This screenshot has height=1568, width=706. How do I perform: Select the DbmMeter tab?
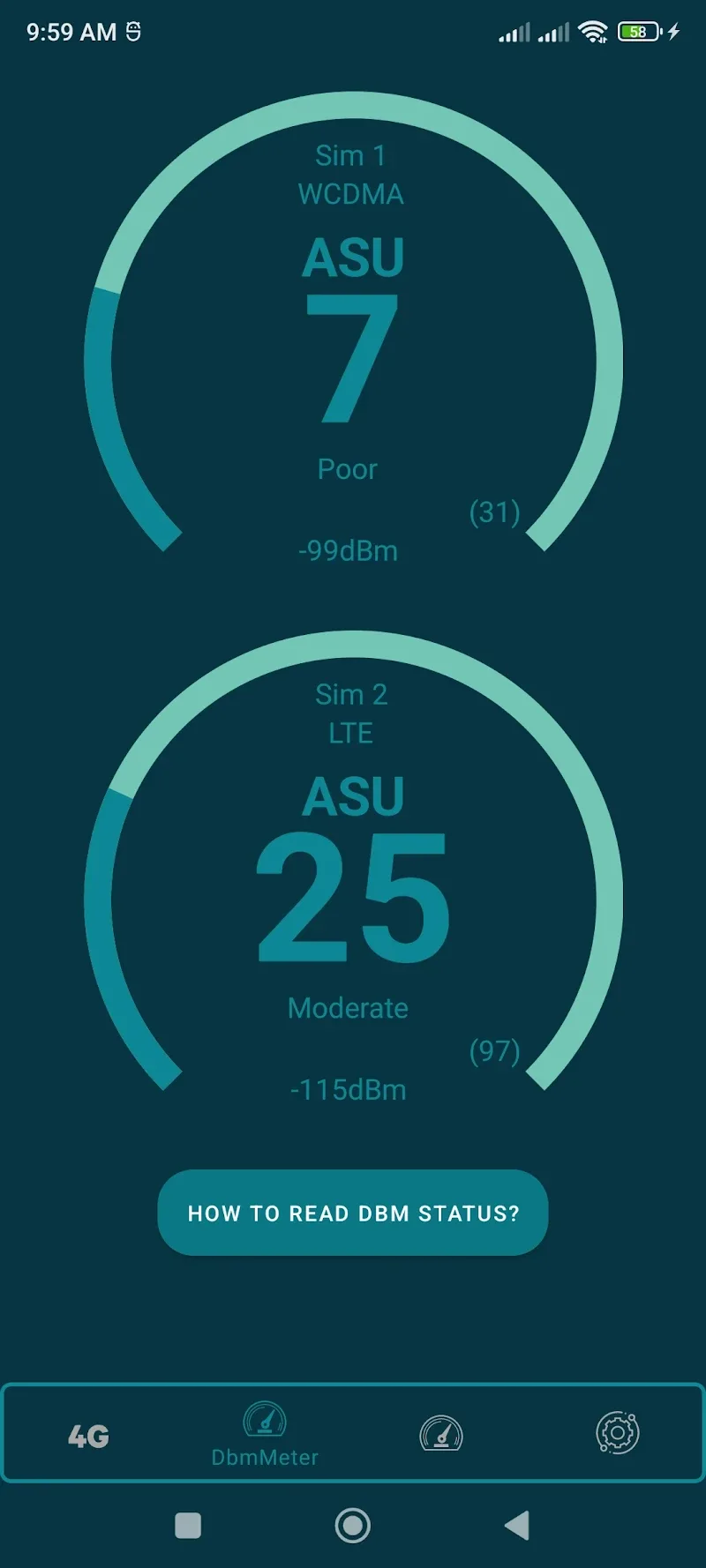pos(265,1435)
